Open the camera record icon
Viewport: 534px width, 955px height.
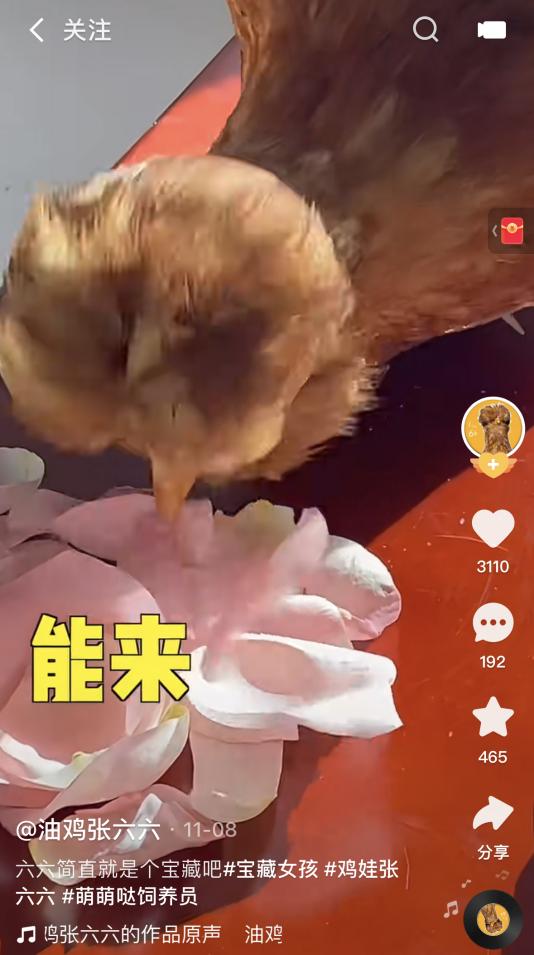[491, 30]
